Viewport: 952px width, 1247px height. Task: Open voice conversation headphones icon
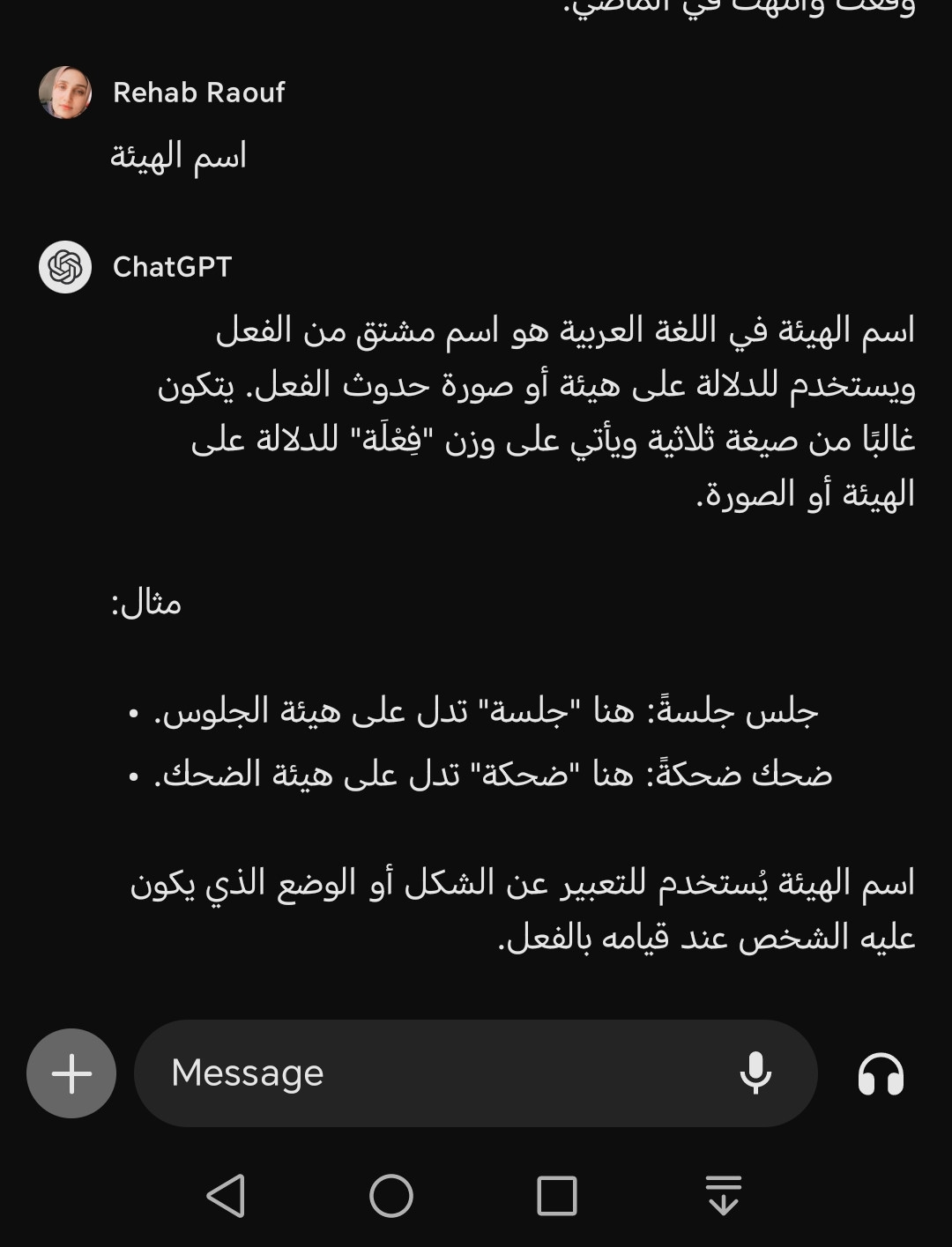coord(881,1074)
